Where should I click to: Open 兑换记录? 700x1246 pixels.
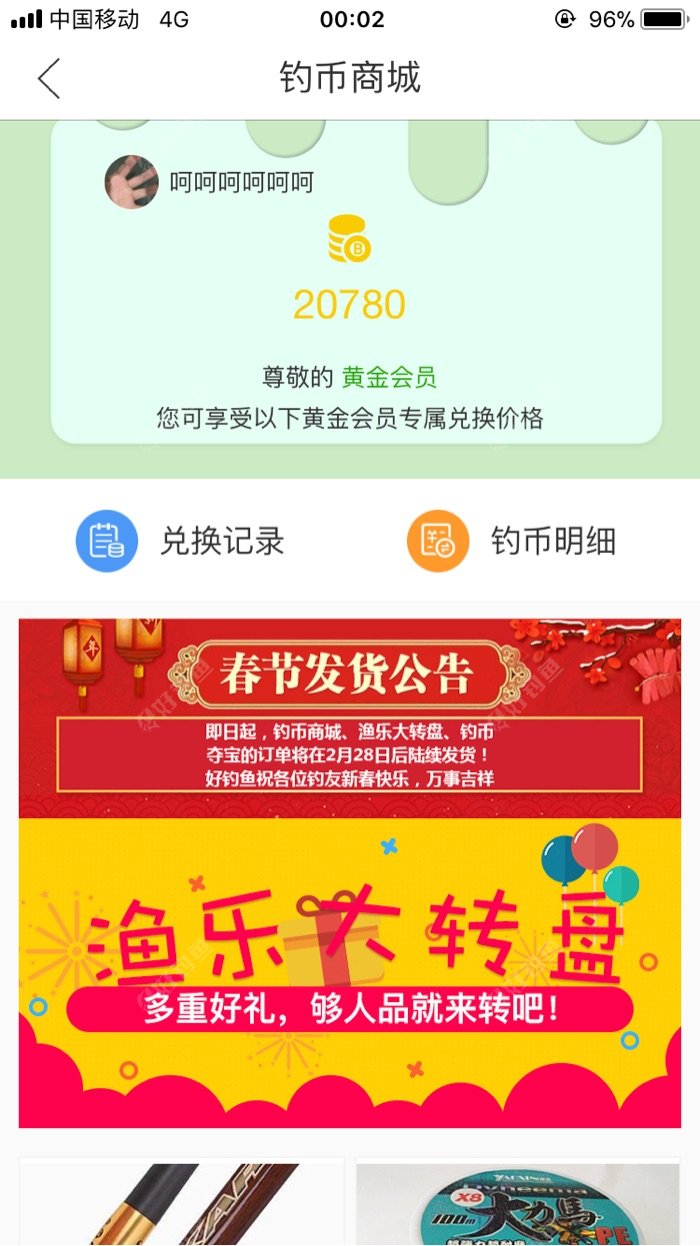pyautogui.click(x=181, y=541)
